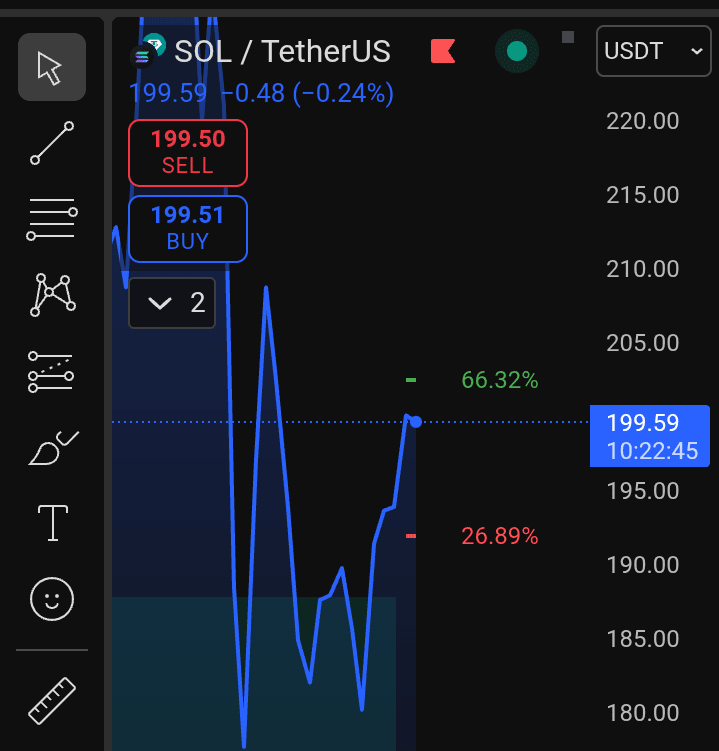The height and width of the screenshot is (751, 719).
Task: Tap the green market status indicator
Action: (517, 51)
